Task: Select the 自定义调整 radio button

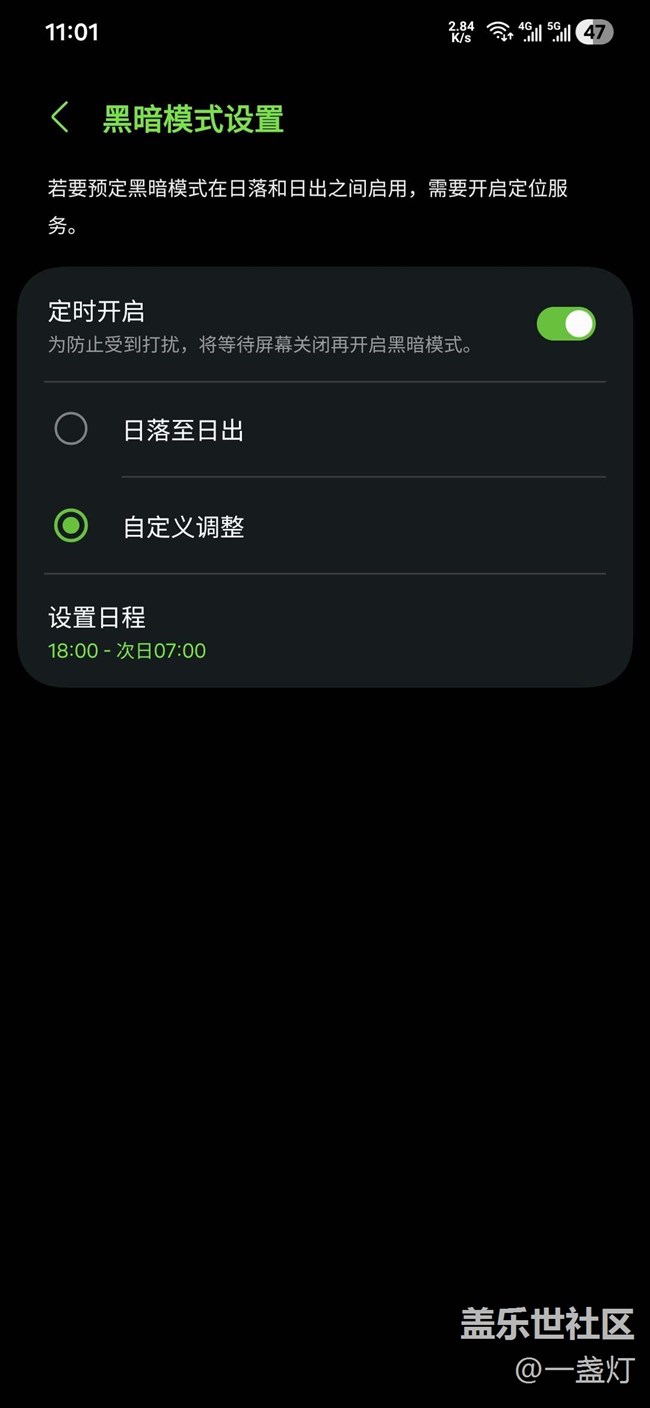Action: pos(71,526)
